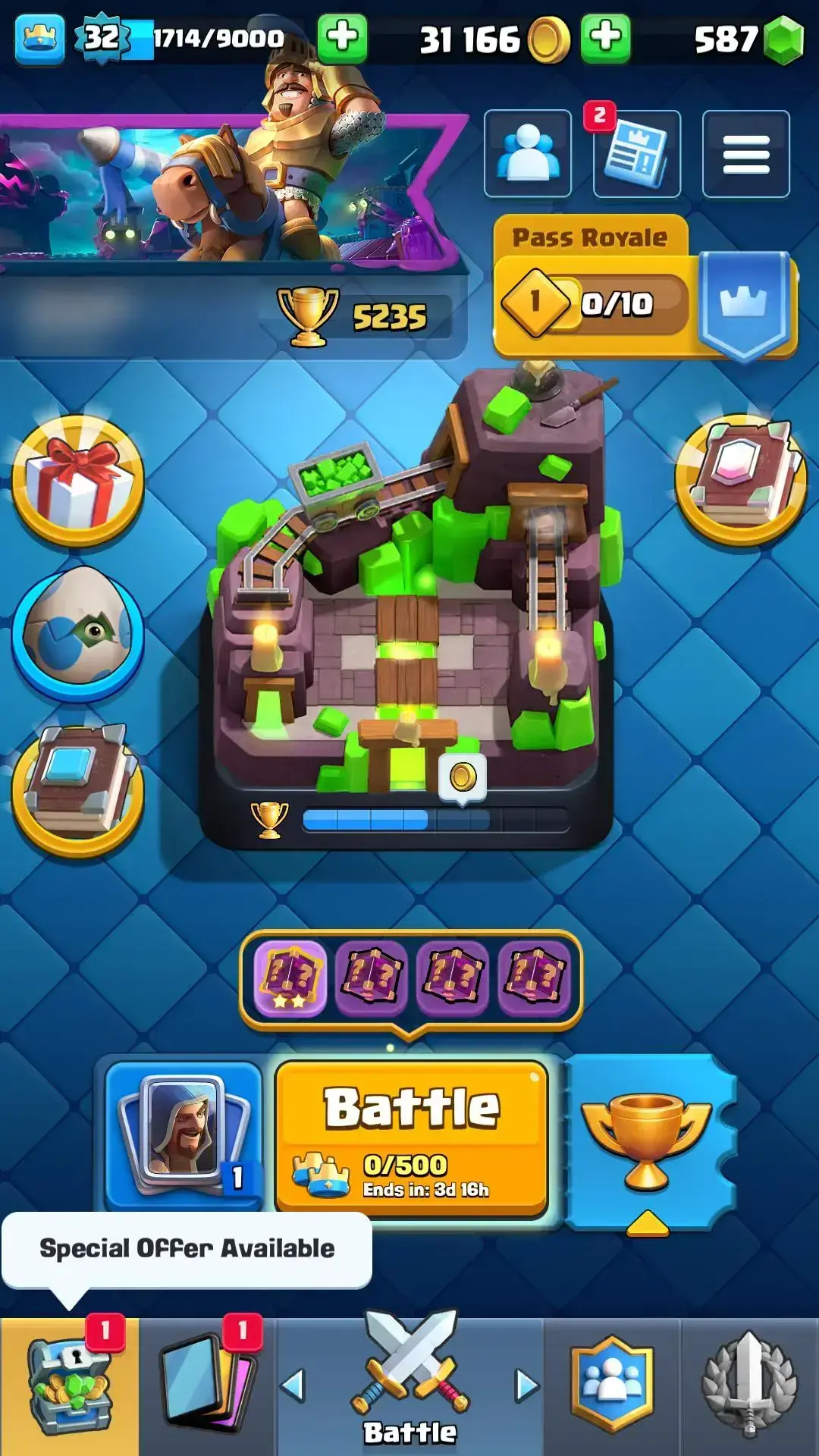Tap the gift box icon
This screenshot has width=819, height=1456.
click(x=77, y=479)
